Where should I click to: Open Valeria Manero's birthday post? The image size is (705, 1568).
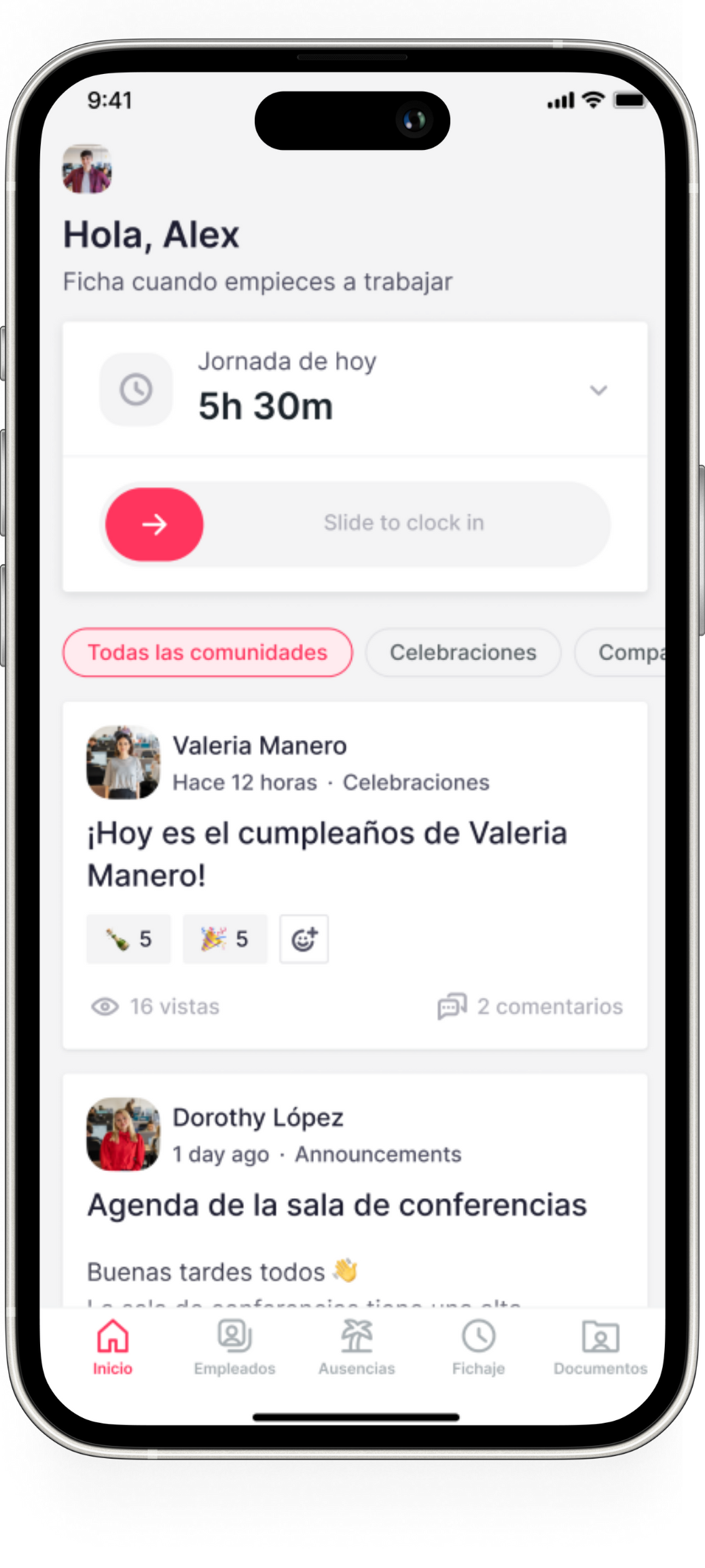click(x=327, y=853)
